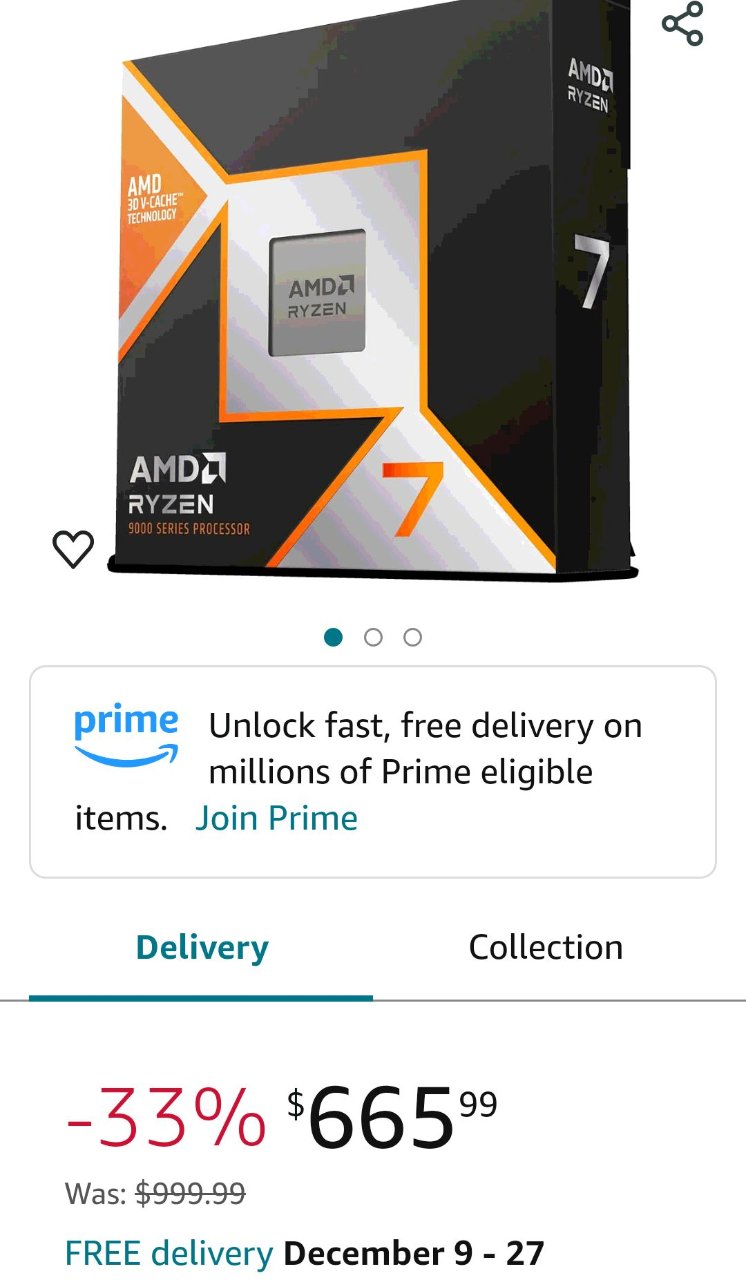Viewport: 746px width, 1280px height.
Task: Expand the image carousel to next photo
Action: 373,636
